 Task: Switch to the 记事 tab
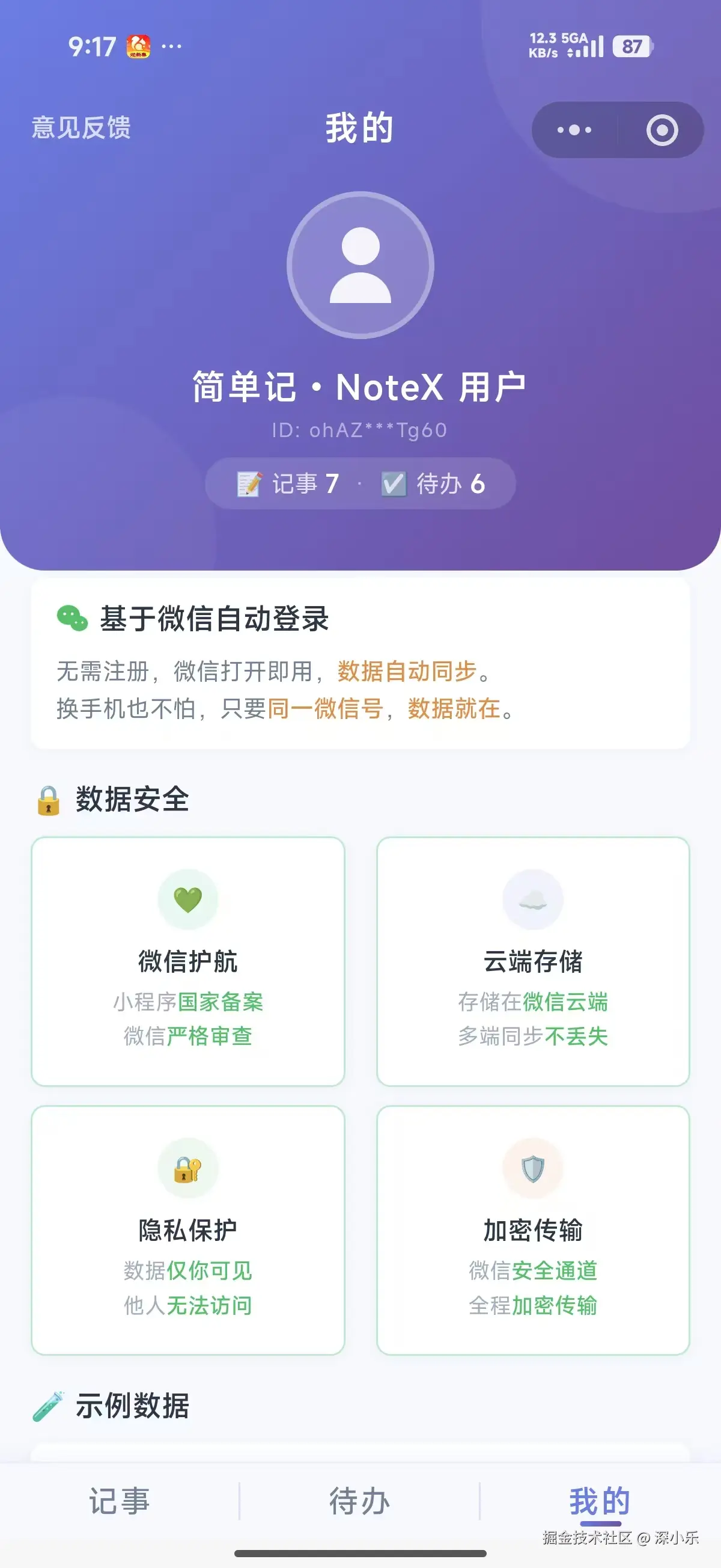click(x=119, y=1501)
